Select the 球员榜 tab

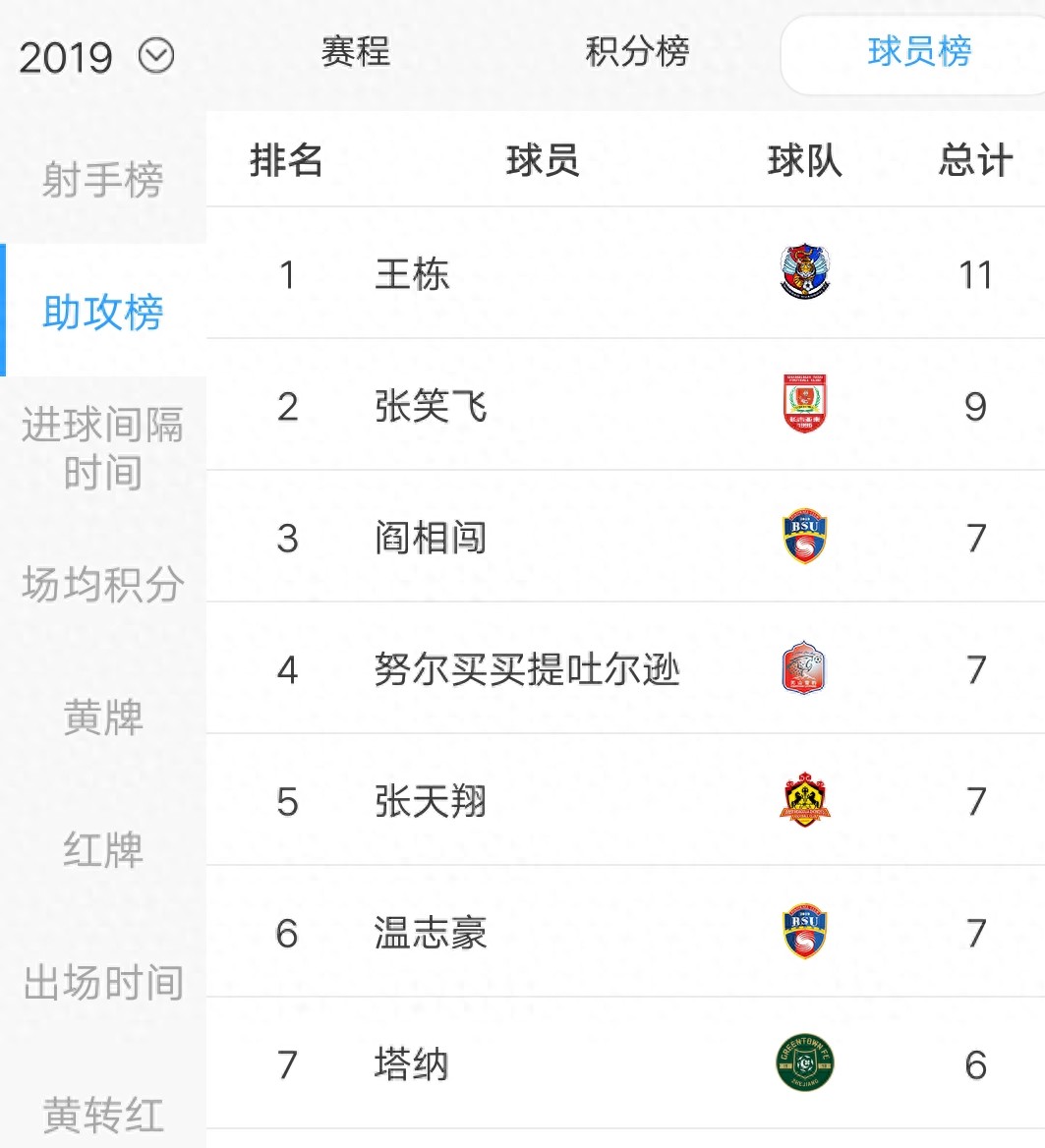pos(919,51)
